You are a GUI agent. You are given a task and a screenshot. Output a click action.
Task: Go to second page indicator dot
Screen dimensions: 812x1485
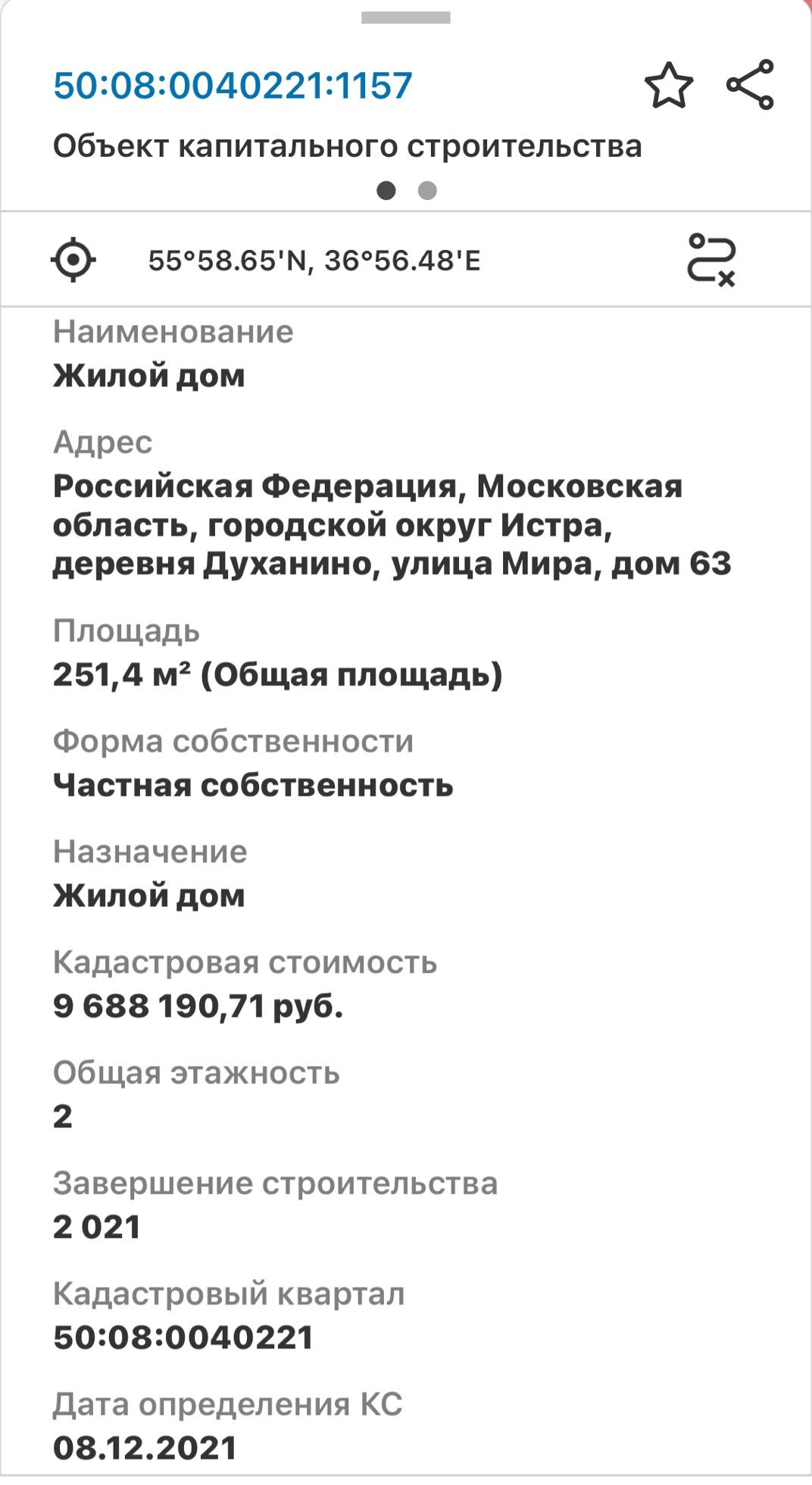click(x=427, y=190)
